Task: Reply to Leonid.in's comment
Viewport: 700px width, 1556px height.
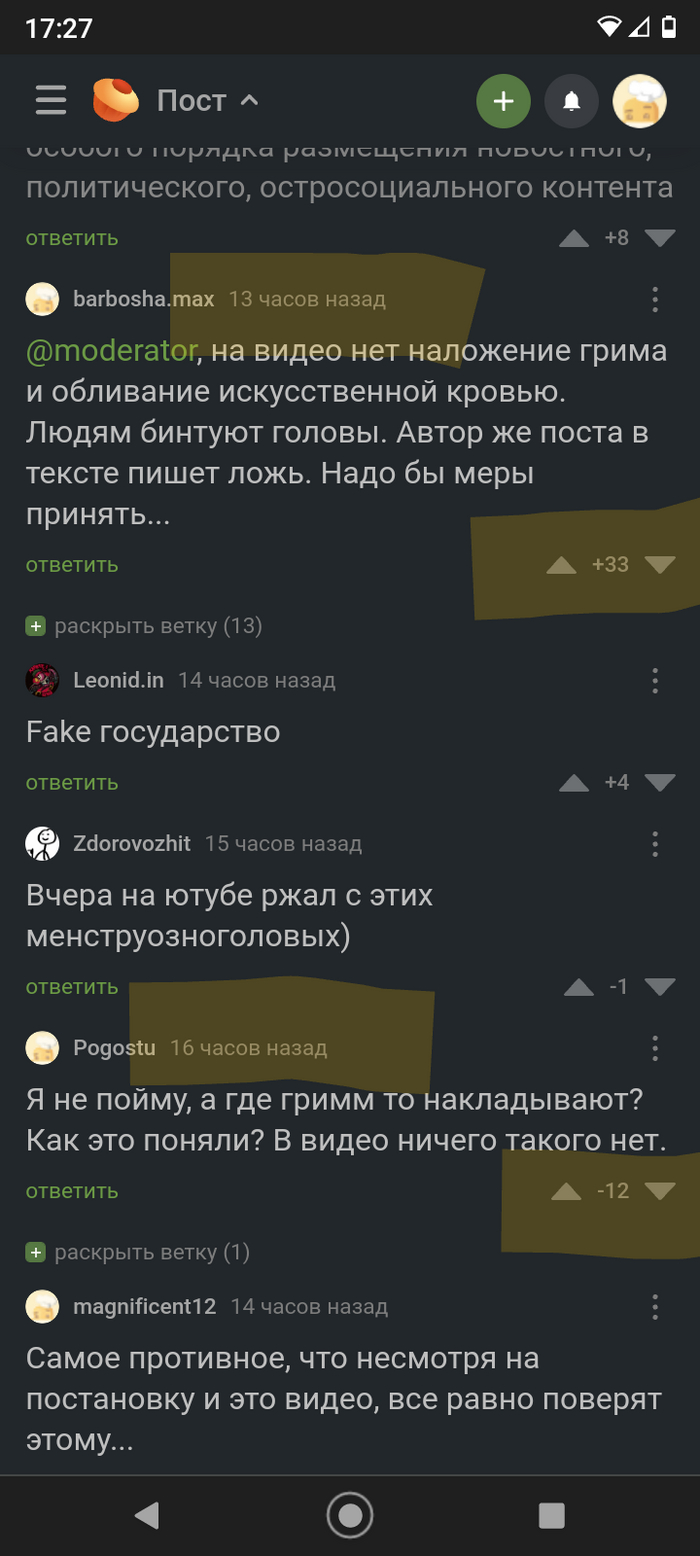Action: 72,782
